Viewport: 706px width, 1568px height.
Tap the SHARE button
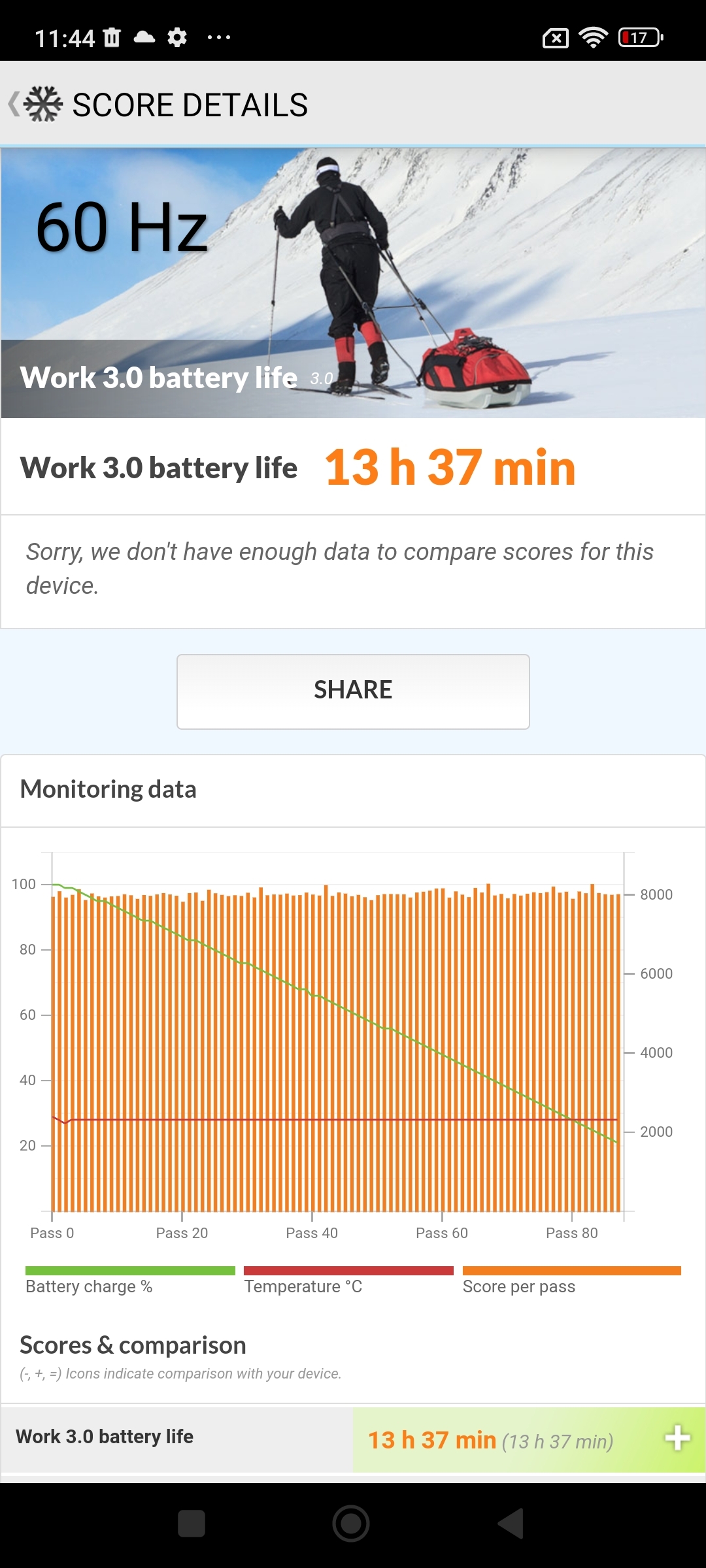[x=353, y=691]
